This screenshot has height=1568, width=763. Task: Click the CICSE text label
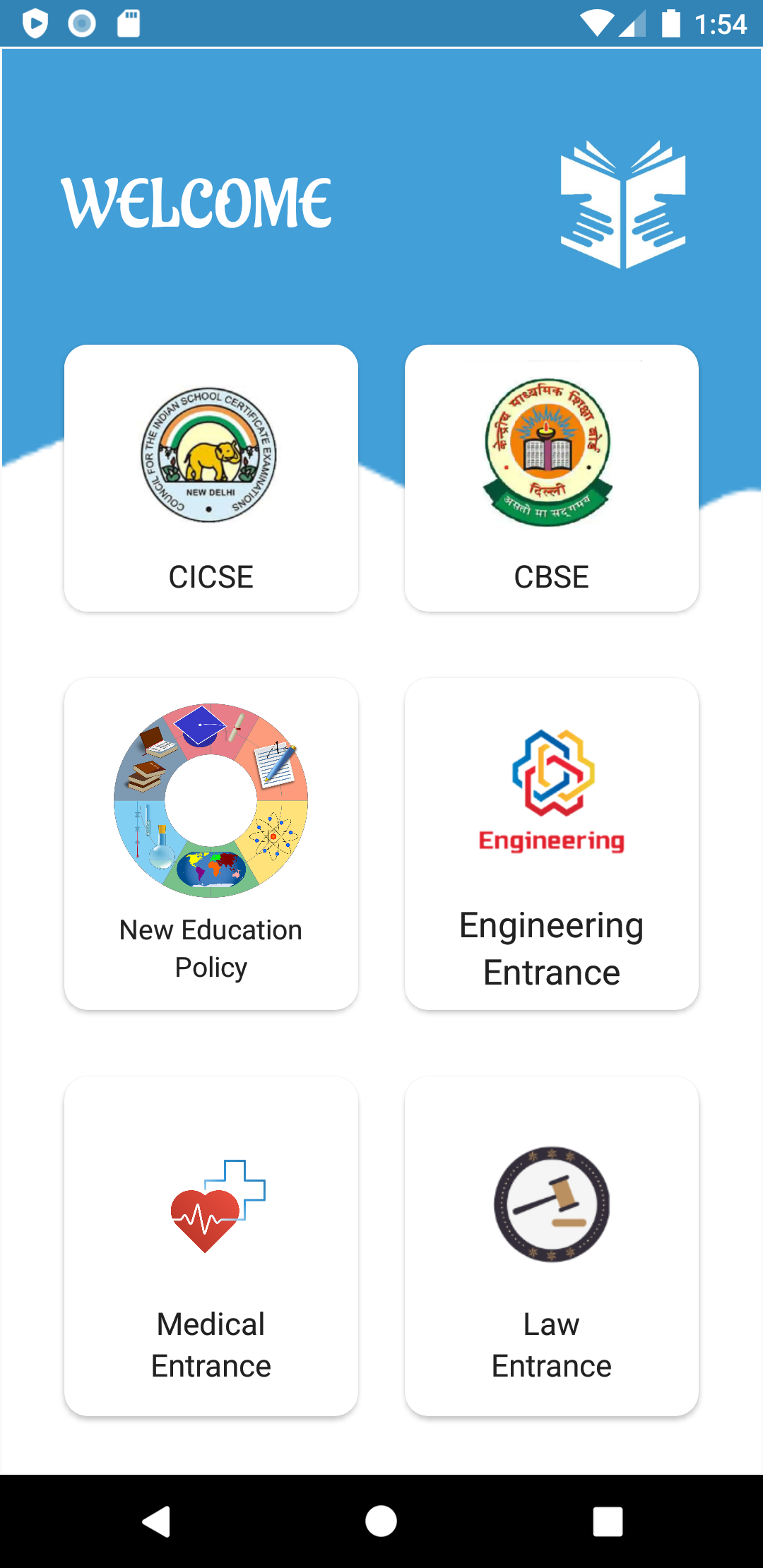211,576
